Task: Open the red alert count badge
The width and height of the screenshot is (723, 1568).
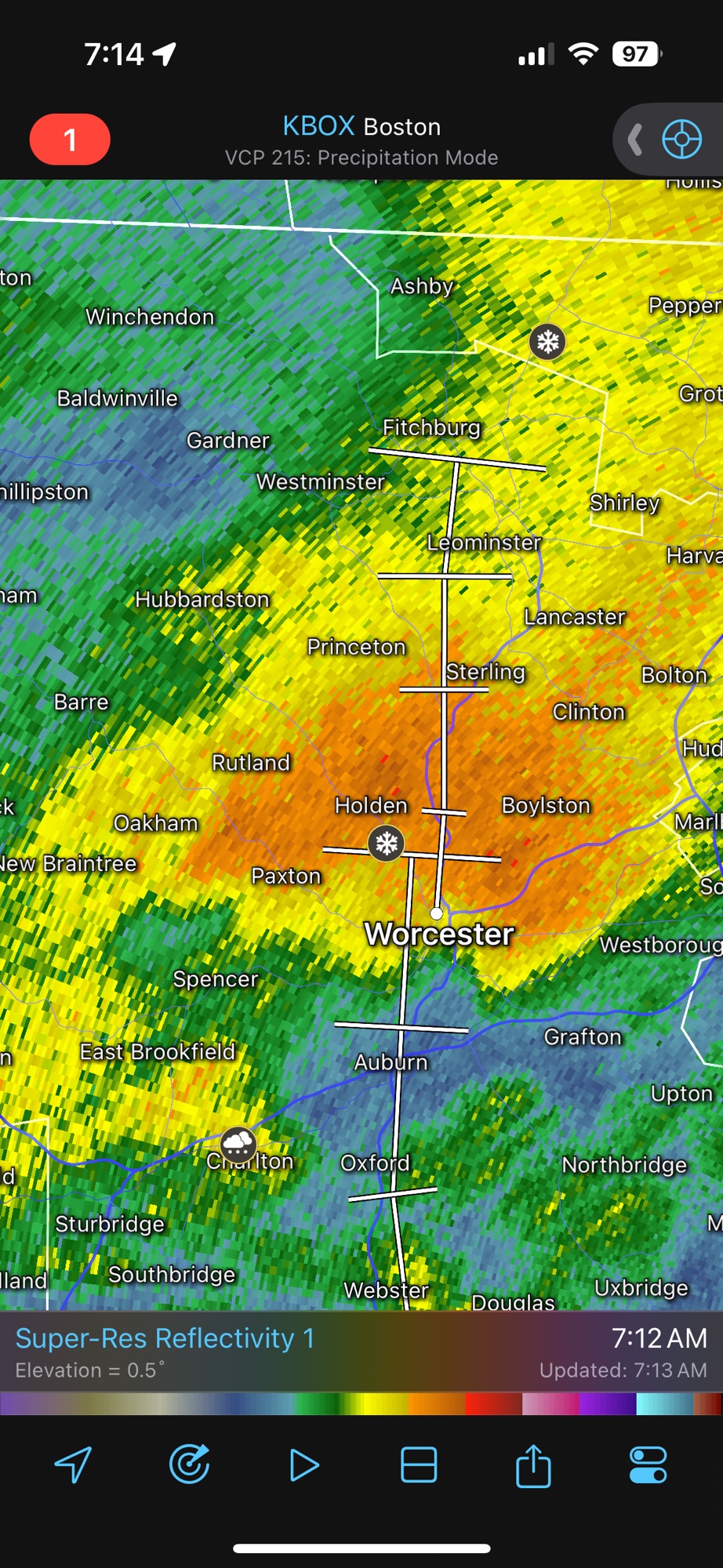Action: [70, 140]
